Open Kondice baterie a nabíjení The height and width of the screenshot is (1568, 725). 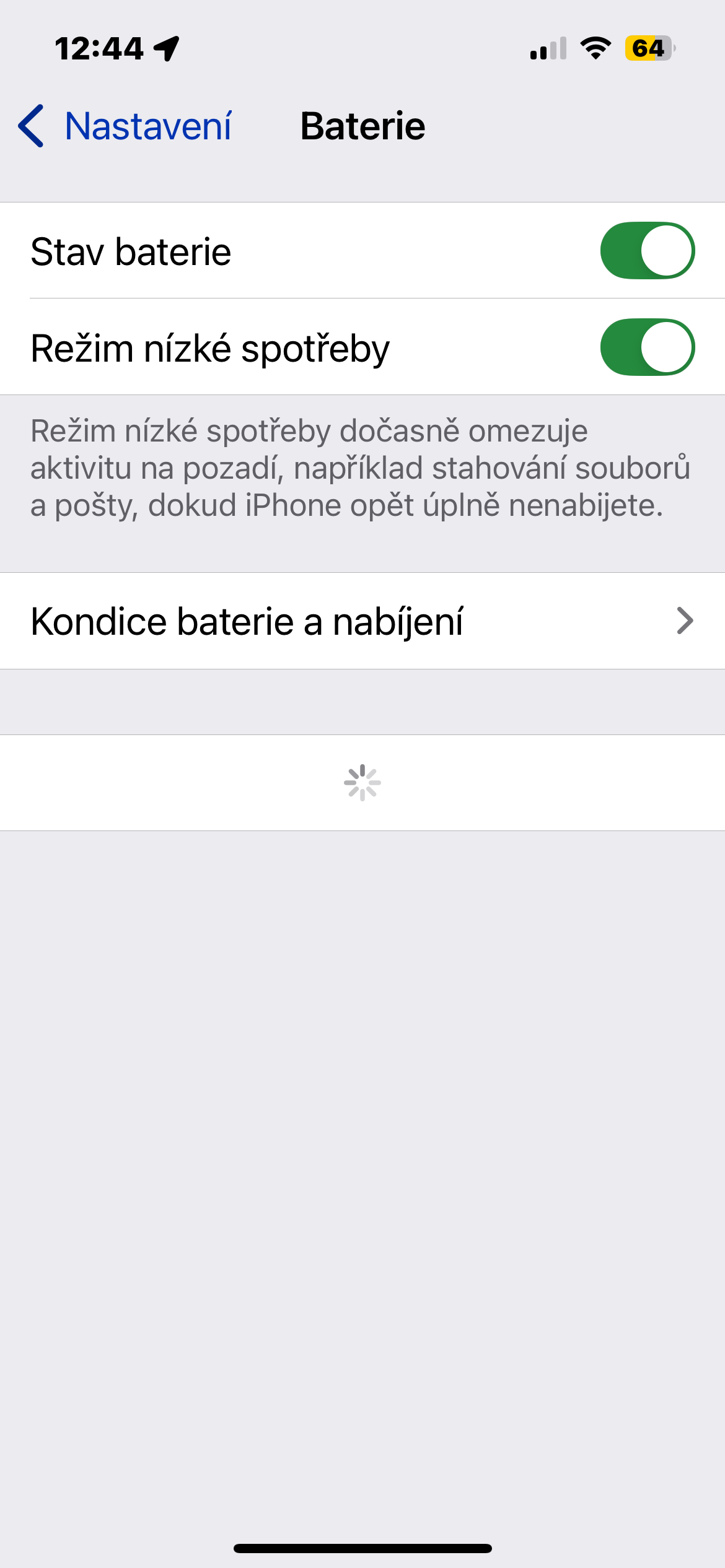[x=362, y=621]
